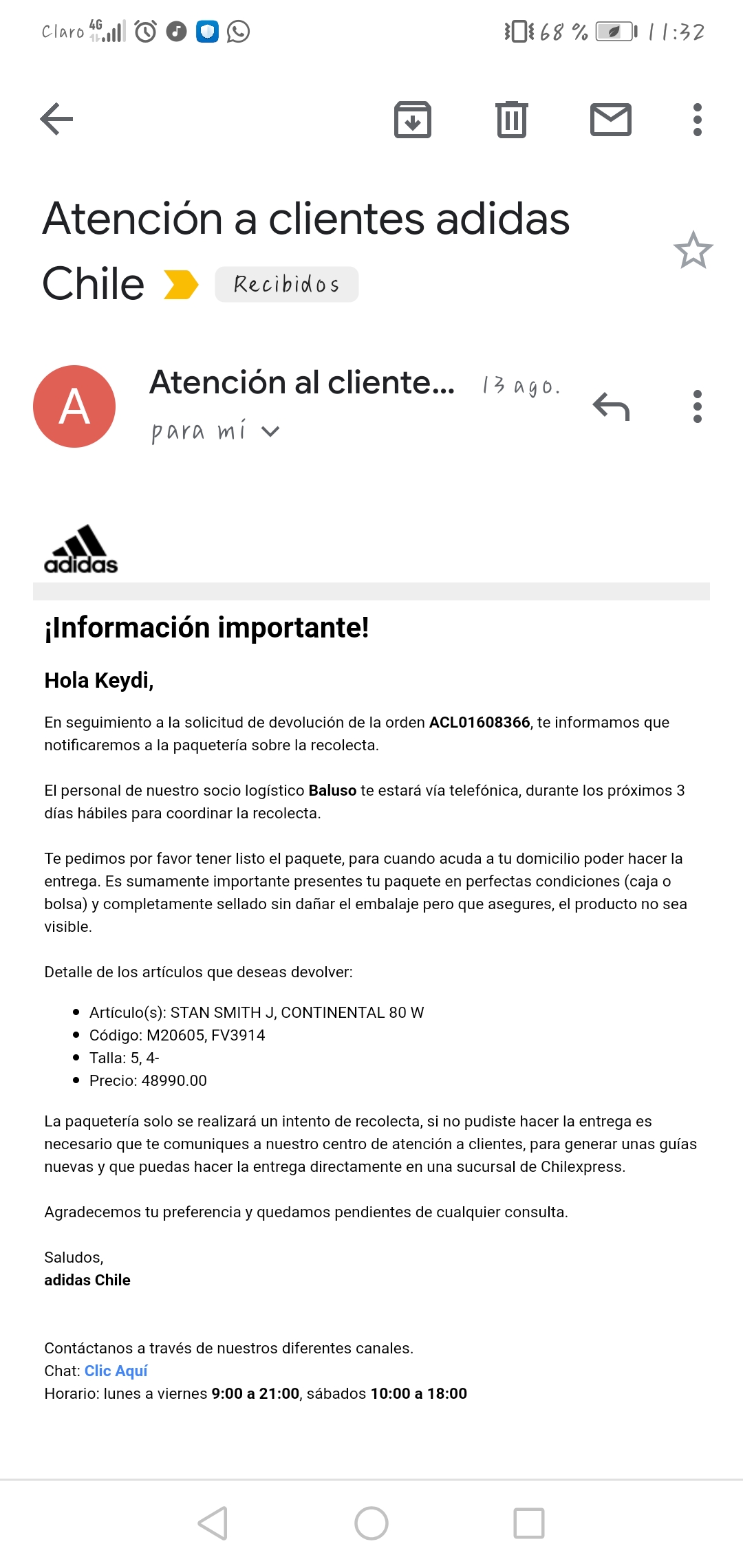
Task: Tap the system home button
Action: pos(371,1523)
